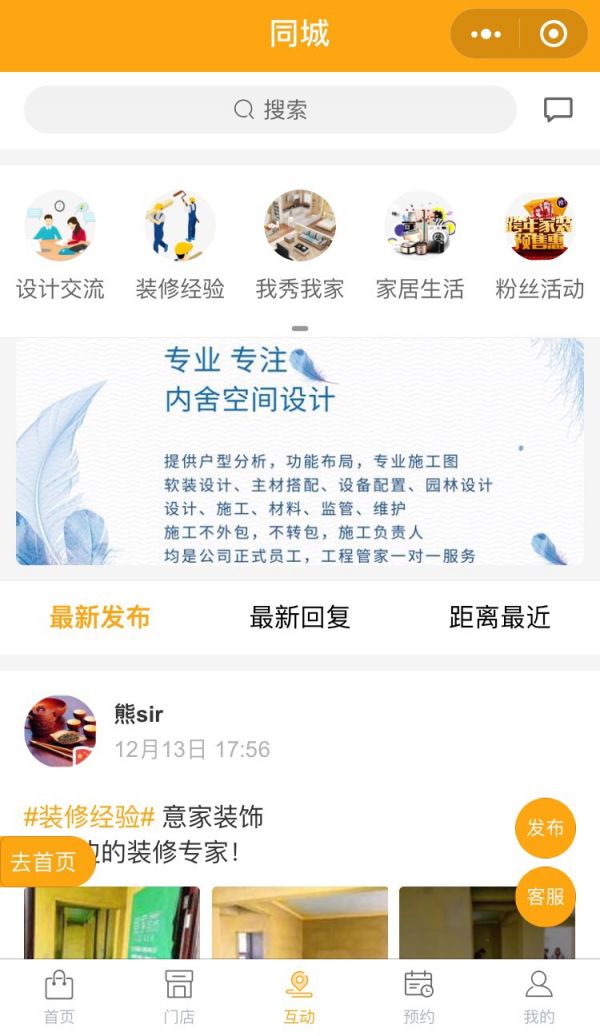This screenshot has height=1036, width=600.
Task: Close the mini-program with the circle button
Action: click(x=553, y=34)
